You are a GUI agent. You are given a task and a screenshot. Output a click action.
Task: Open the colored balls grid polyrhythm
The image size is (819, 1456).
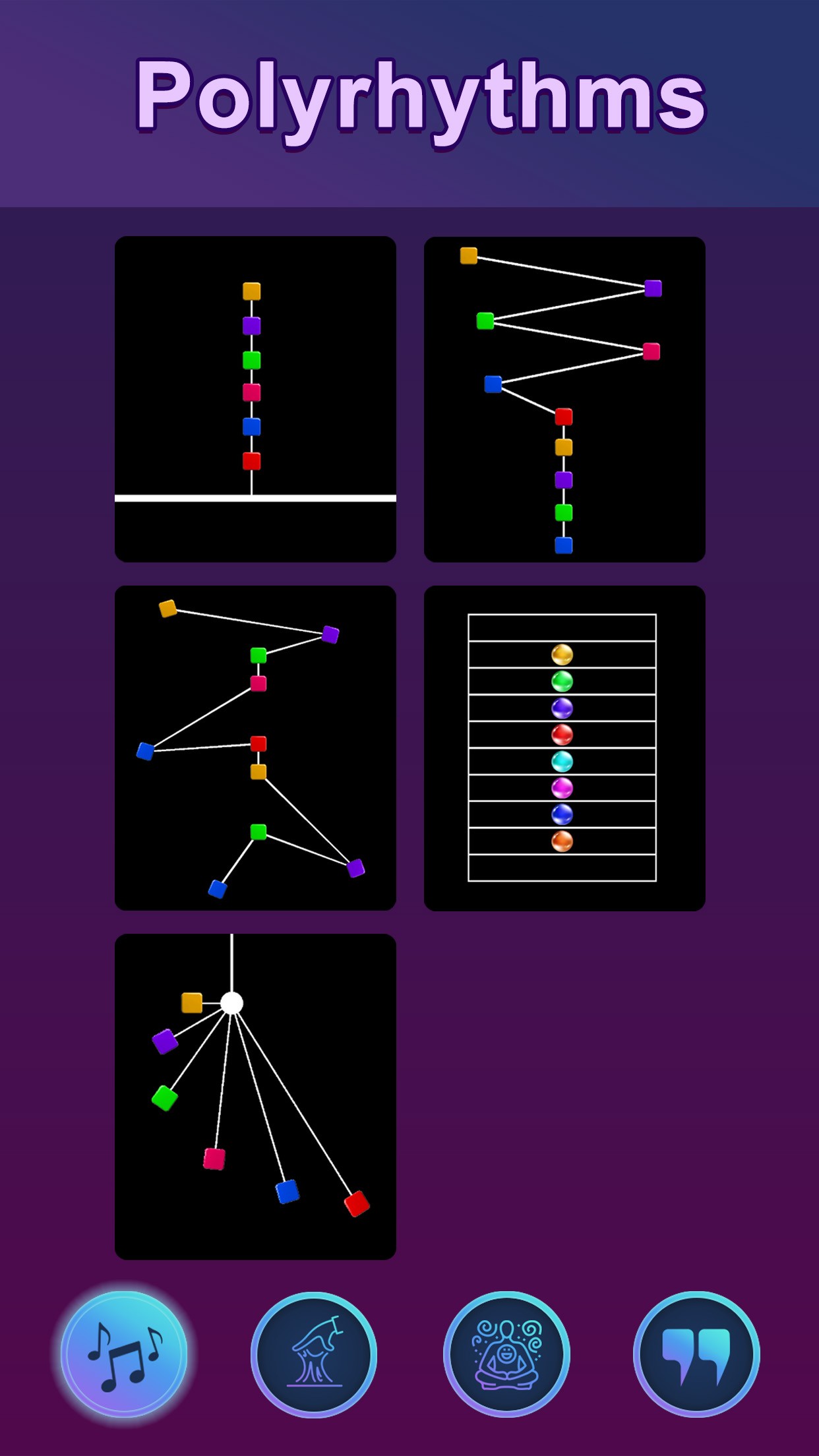564,748
